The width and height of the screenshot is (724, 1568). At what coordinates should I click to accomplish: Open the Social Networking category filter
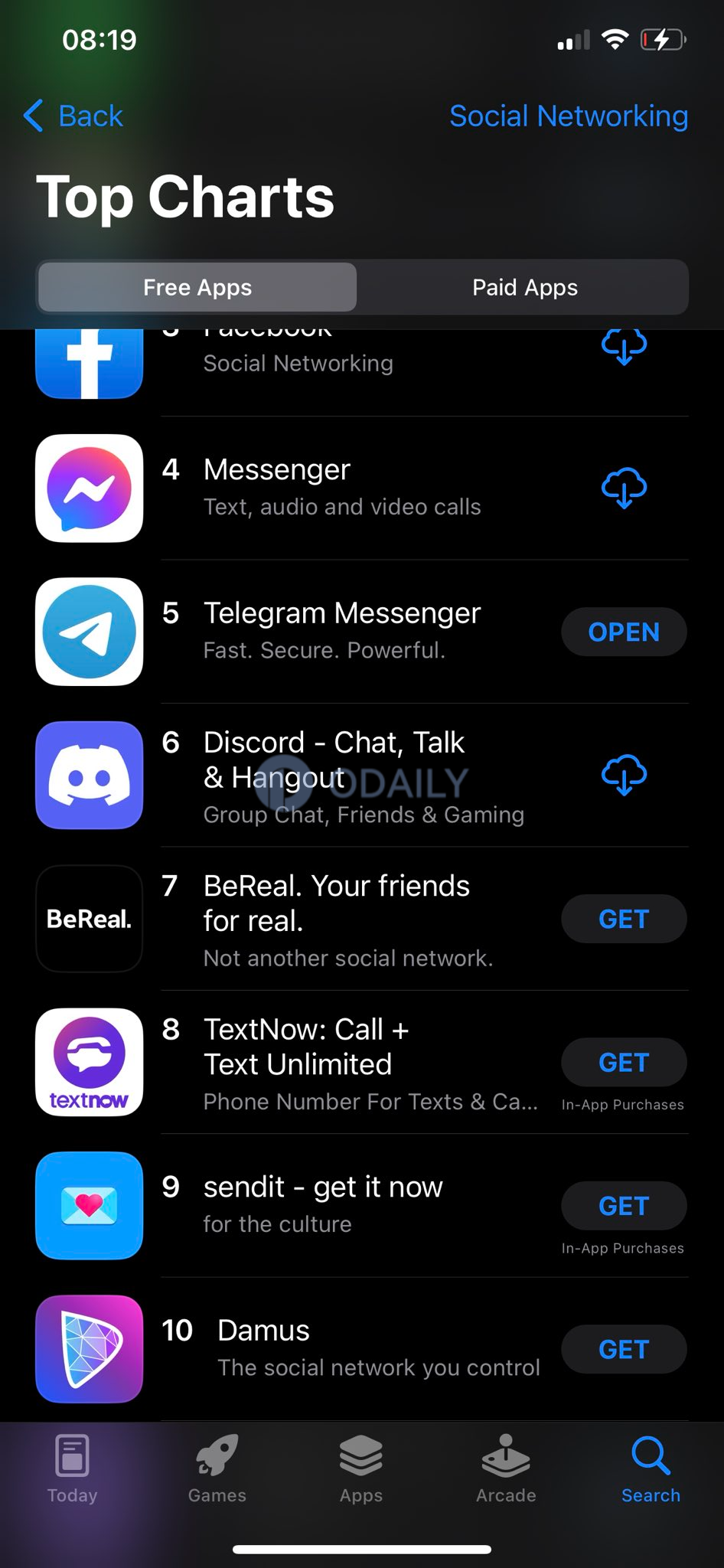pos(568,116)
